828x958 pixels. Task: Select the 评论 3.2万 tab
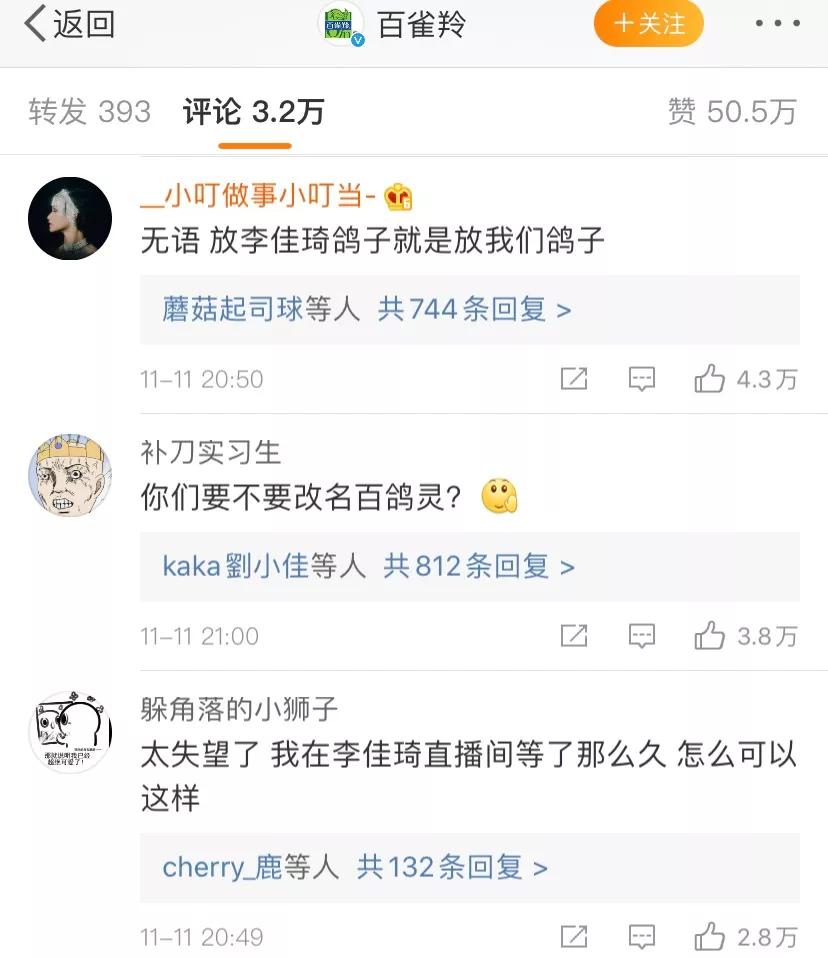click(x=254, y=111)
